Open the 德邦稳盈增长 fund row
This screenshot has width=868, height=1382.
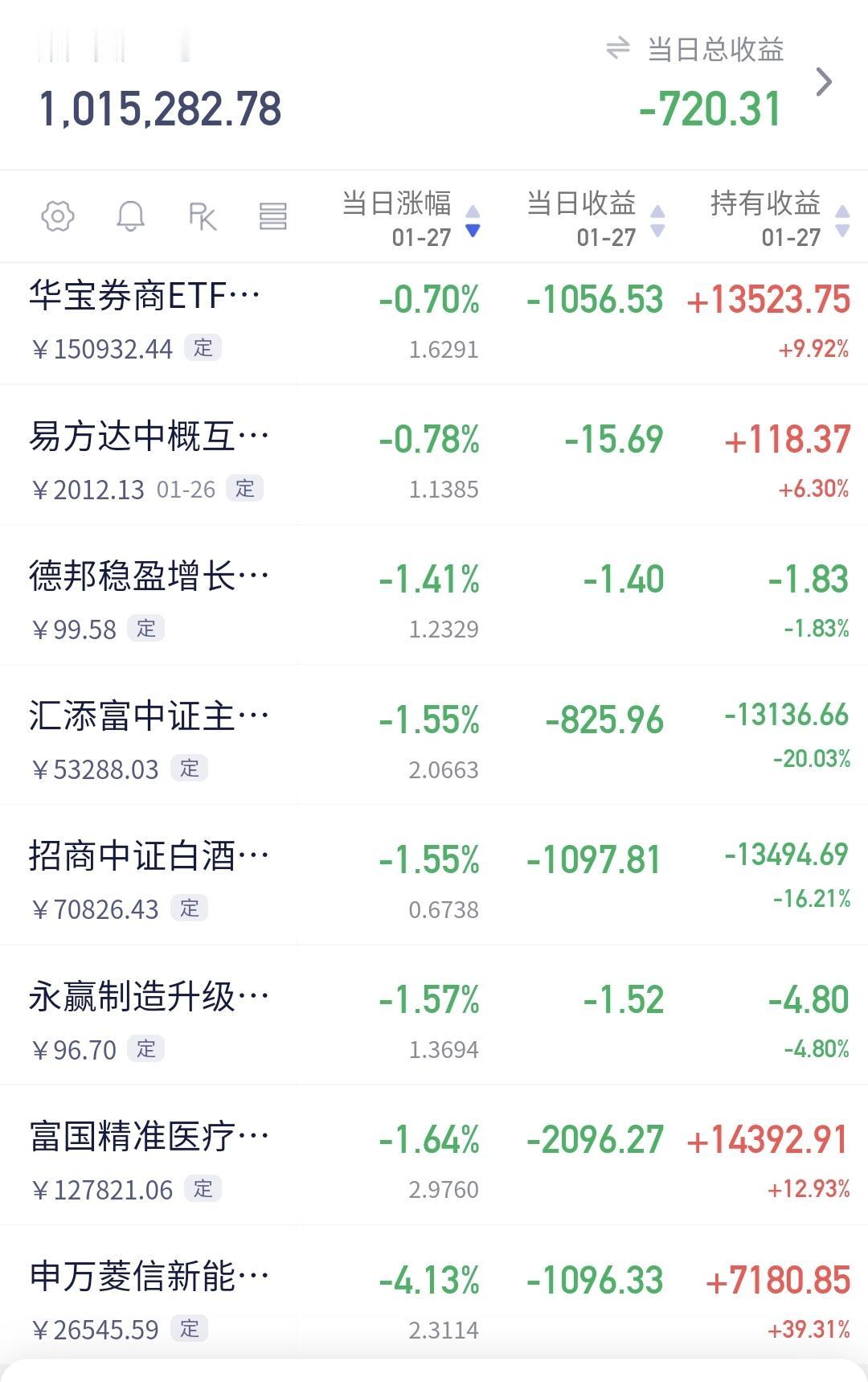point(434,595)
